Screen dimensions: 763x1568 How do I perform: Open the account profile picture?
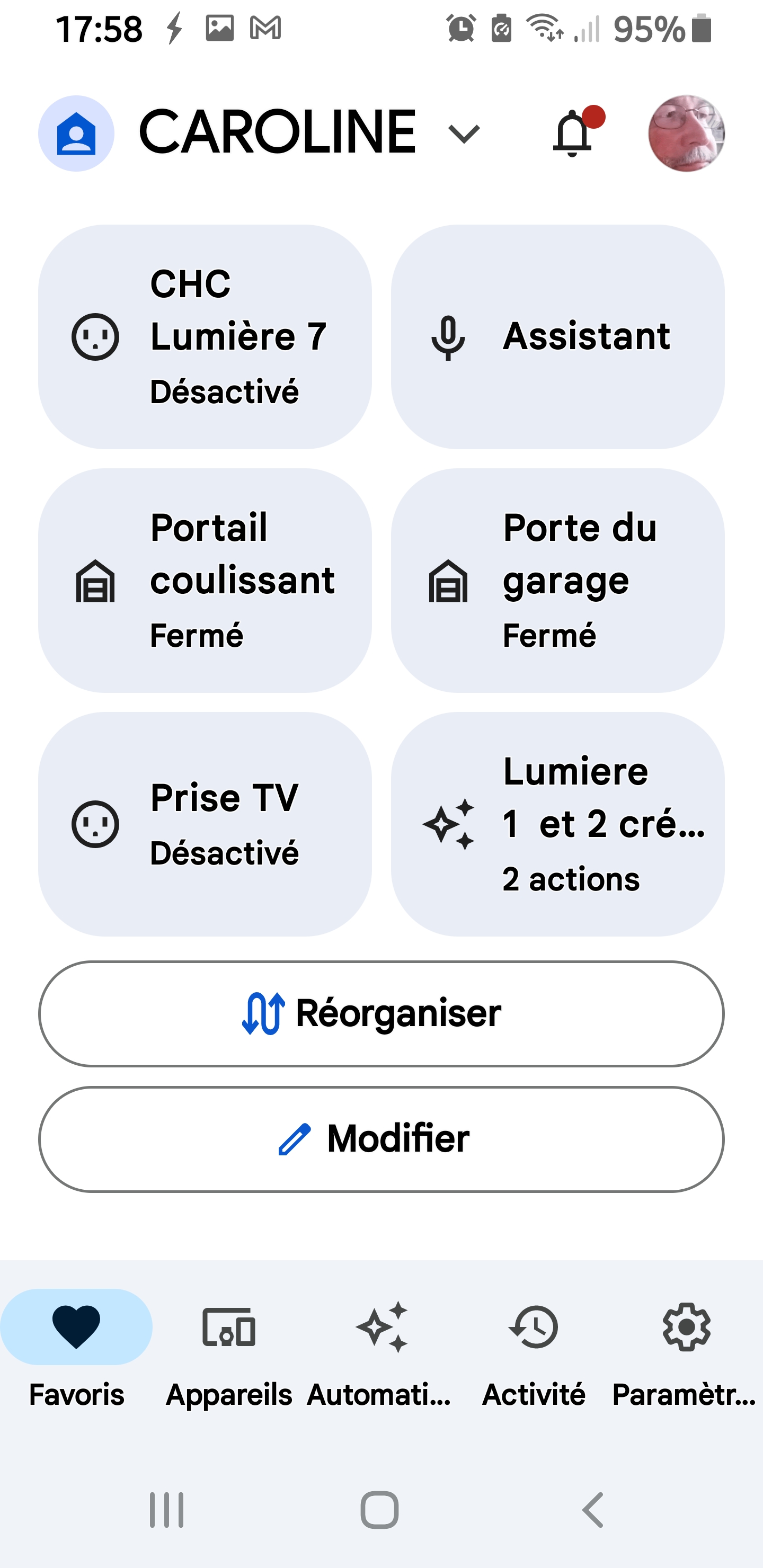tap(686, 133)
